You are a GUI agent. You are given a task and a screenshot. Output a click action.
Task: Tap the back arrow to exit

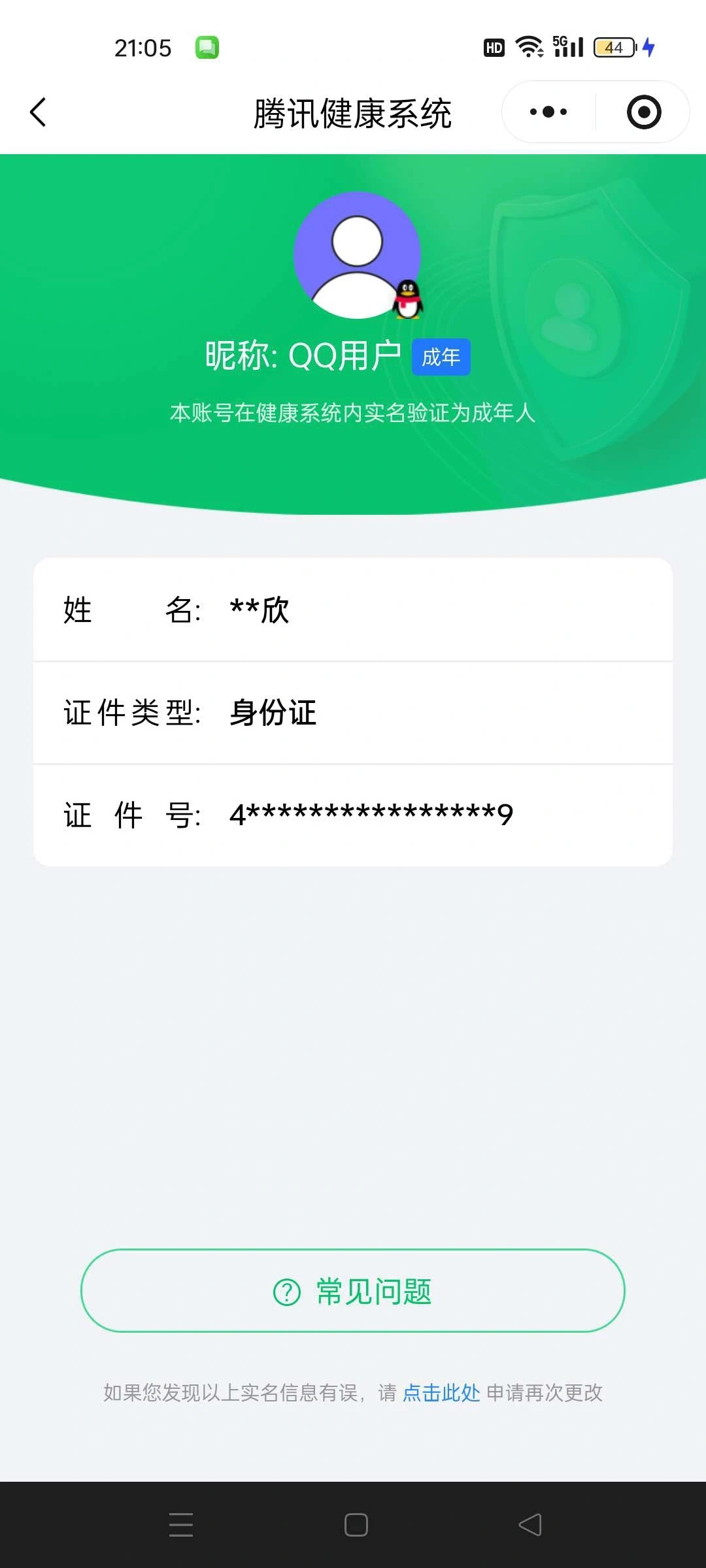pyautogui.click(x=38, y=112)
